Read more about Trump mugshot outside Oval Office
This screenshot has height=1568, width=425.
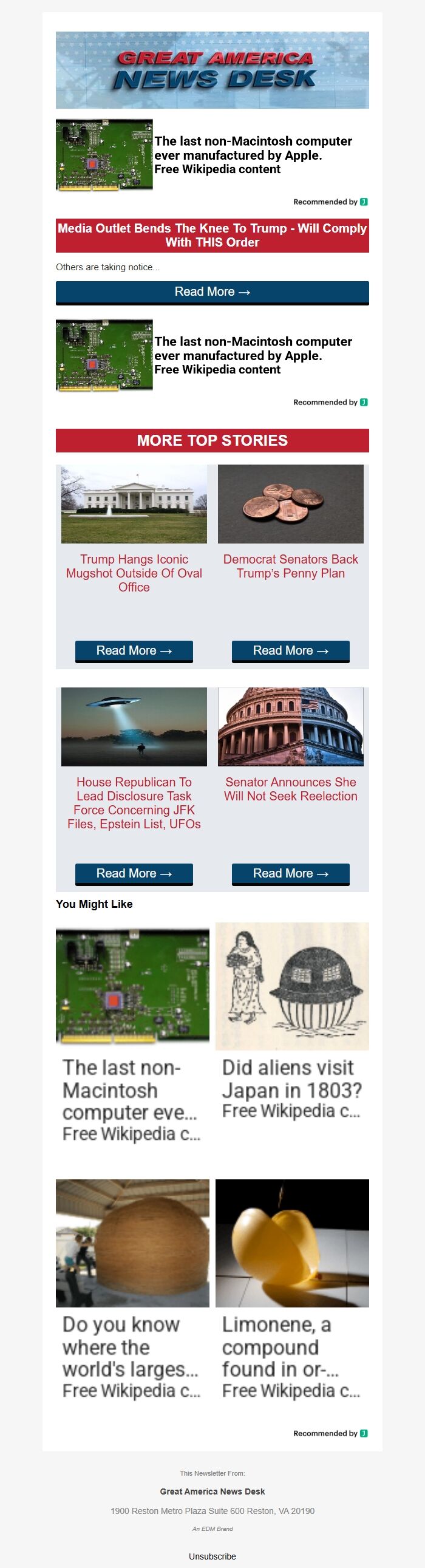click(134, 650)
